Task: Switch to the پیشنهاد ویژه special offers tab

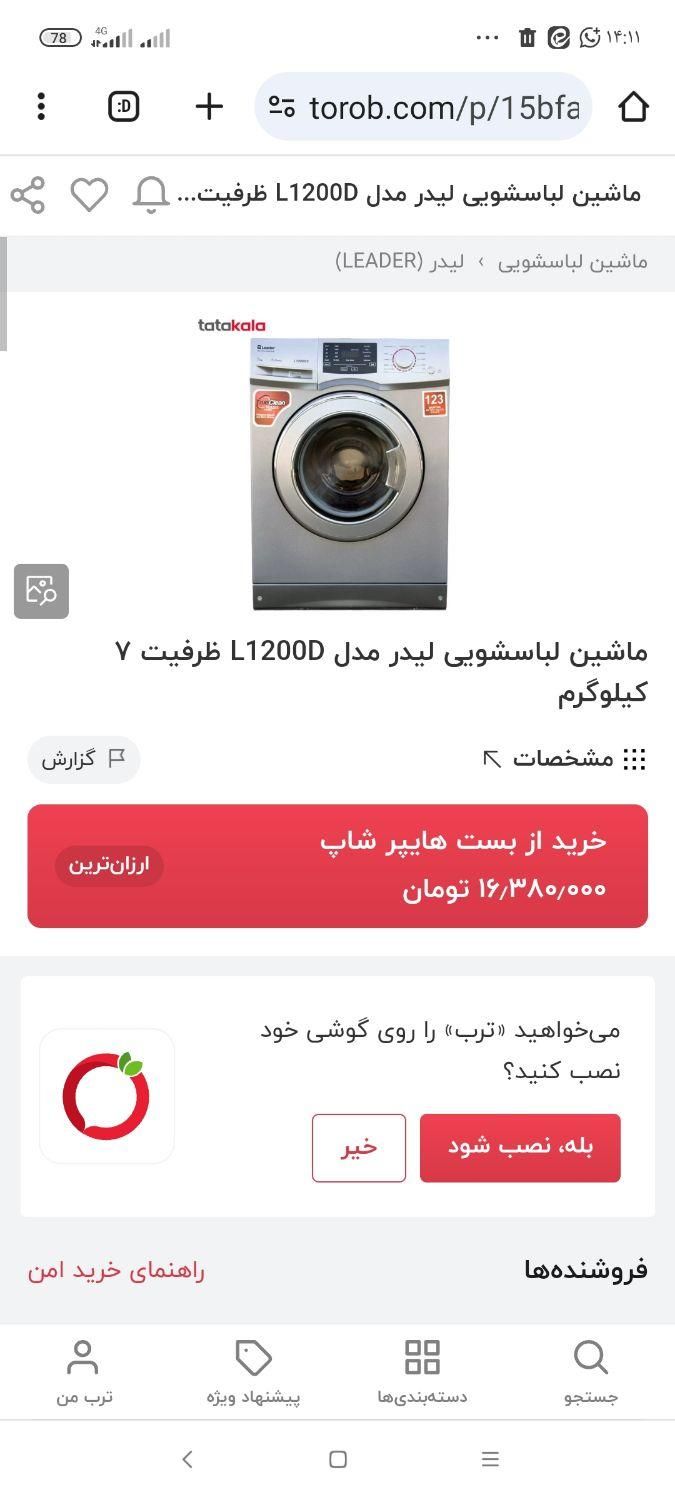Action: [253, 1373]
